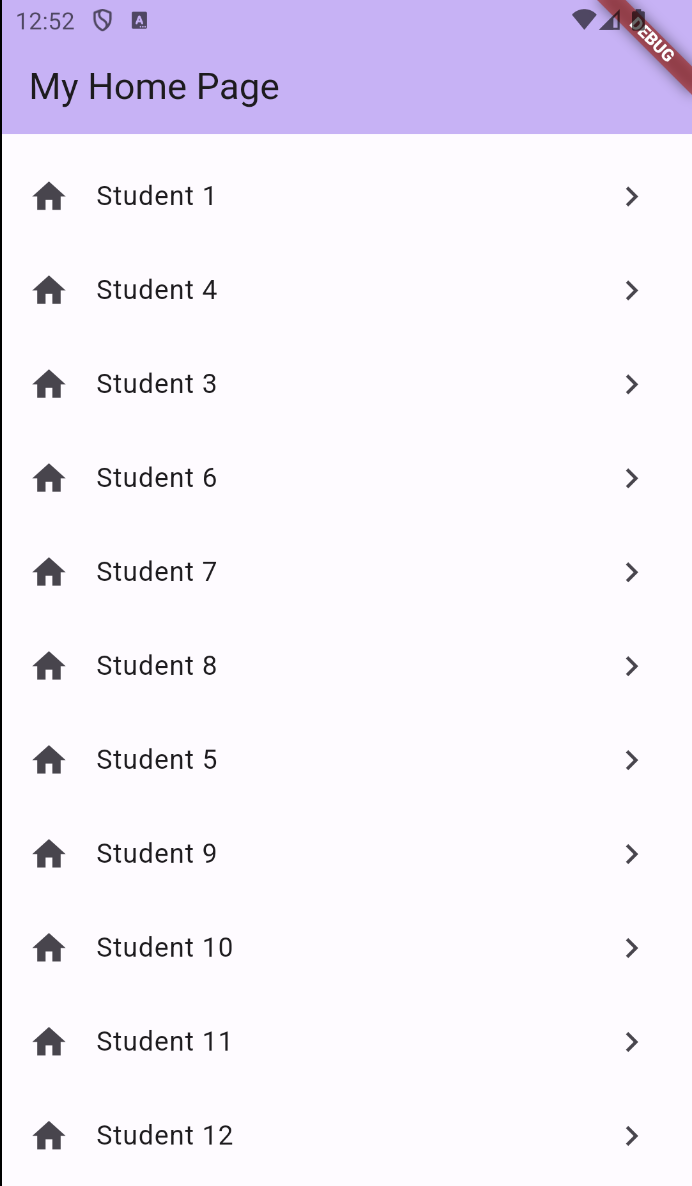Open the Student 11 list item
The width and height of the screenshot is (692, 1186).
pos(164,1043)
